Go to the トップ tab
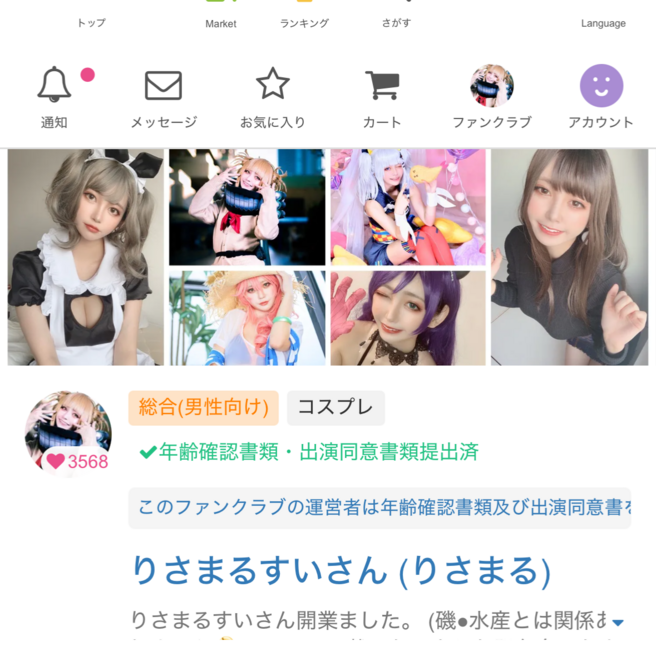 coord(91,17)
